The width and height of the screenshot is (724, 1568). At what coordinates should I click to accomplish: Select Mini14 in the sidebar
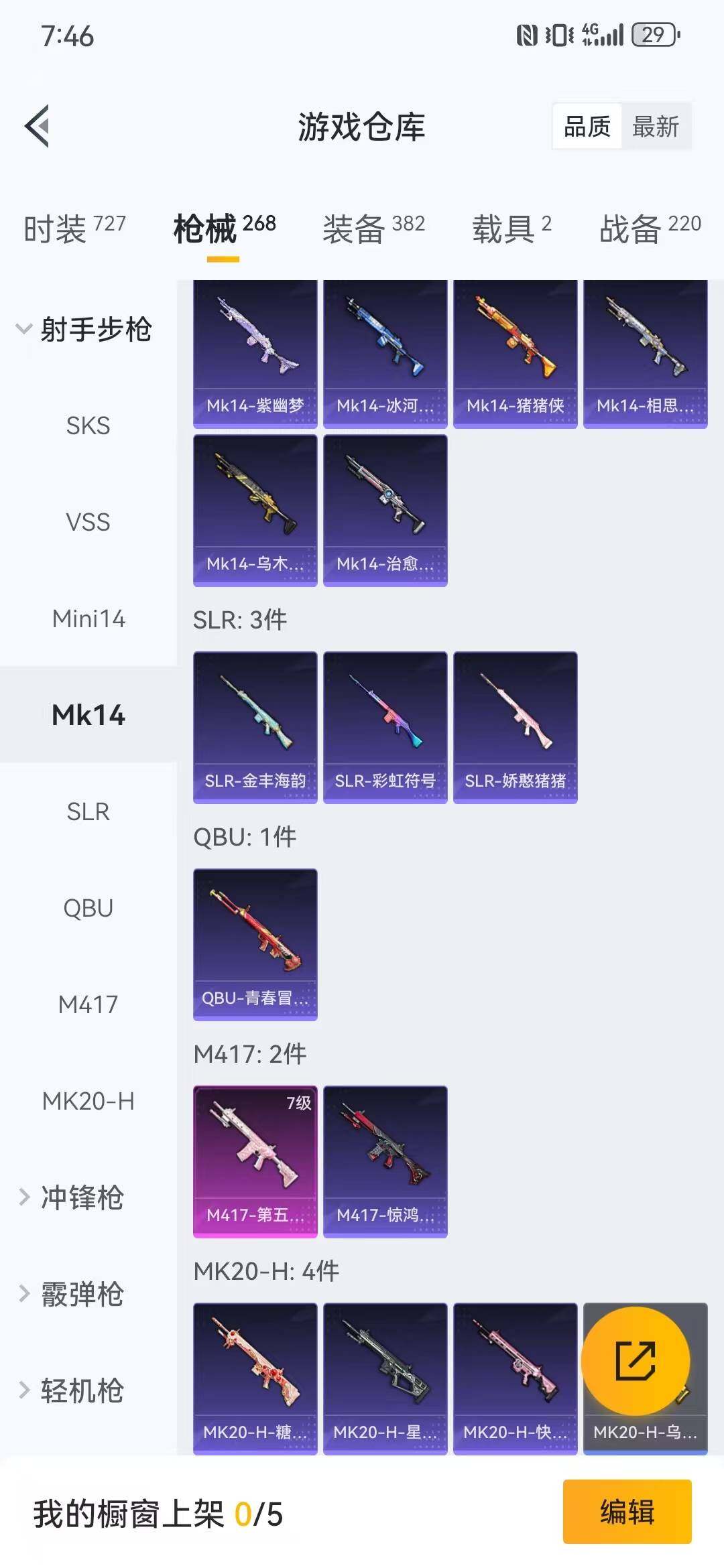[88, 618]
